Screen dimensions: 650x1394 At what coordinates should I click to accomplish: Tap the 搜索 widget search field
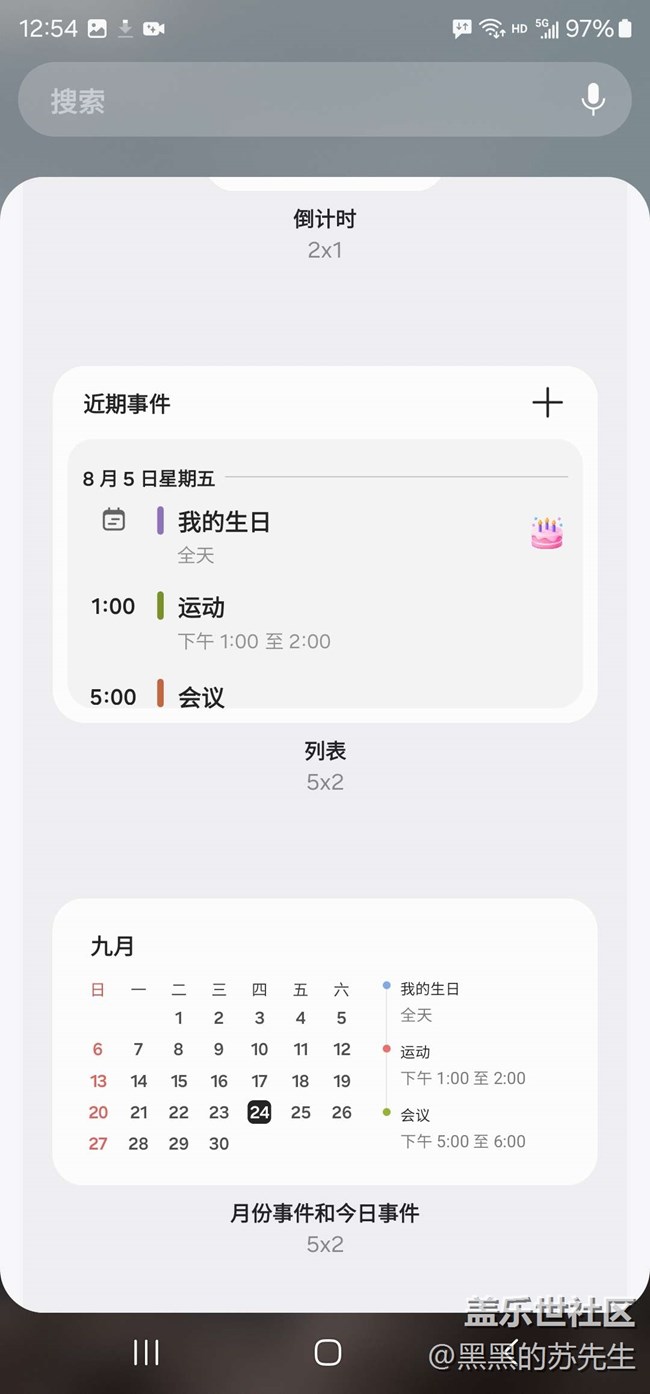(x=300, y=100)
